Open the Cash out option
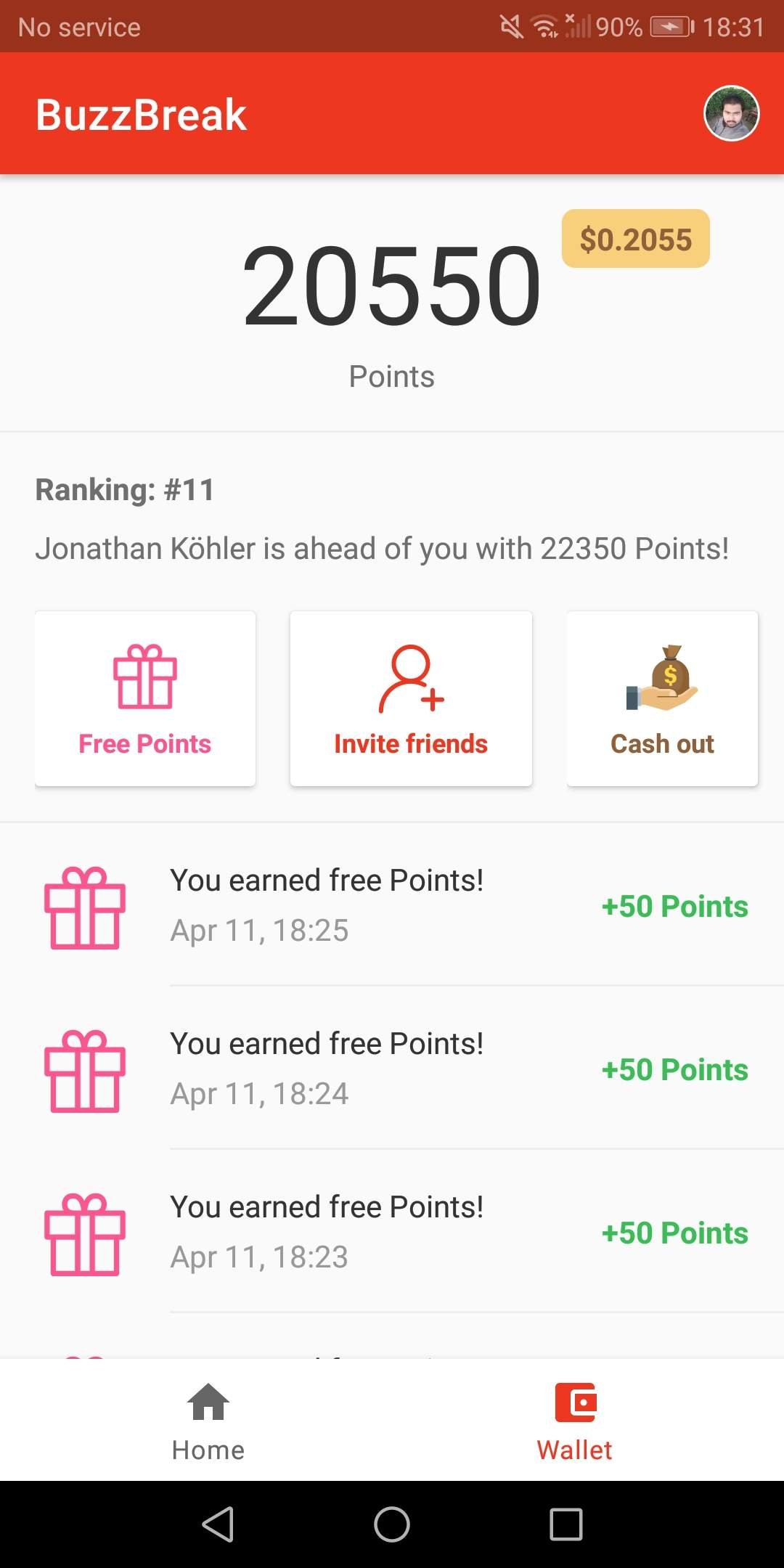Image resolution: width=784 pixels, height=1568 pixels. click(662, 698)
